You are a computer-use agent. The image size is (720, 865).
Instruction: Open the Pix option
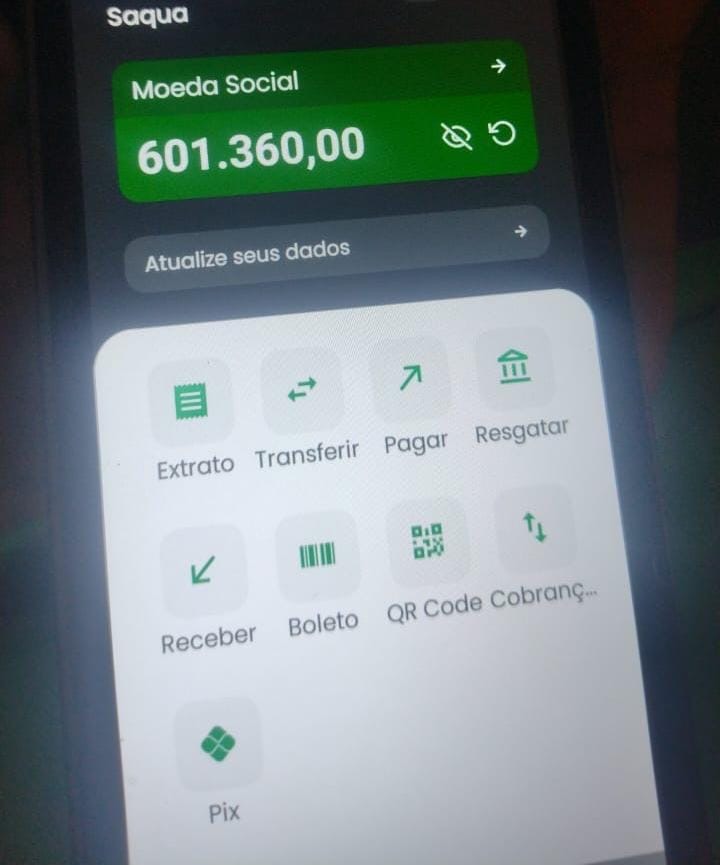pyautogui.click(x=219, y=745)
